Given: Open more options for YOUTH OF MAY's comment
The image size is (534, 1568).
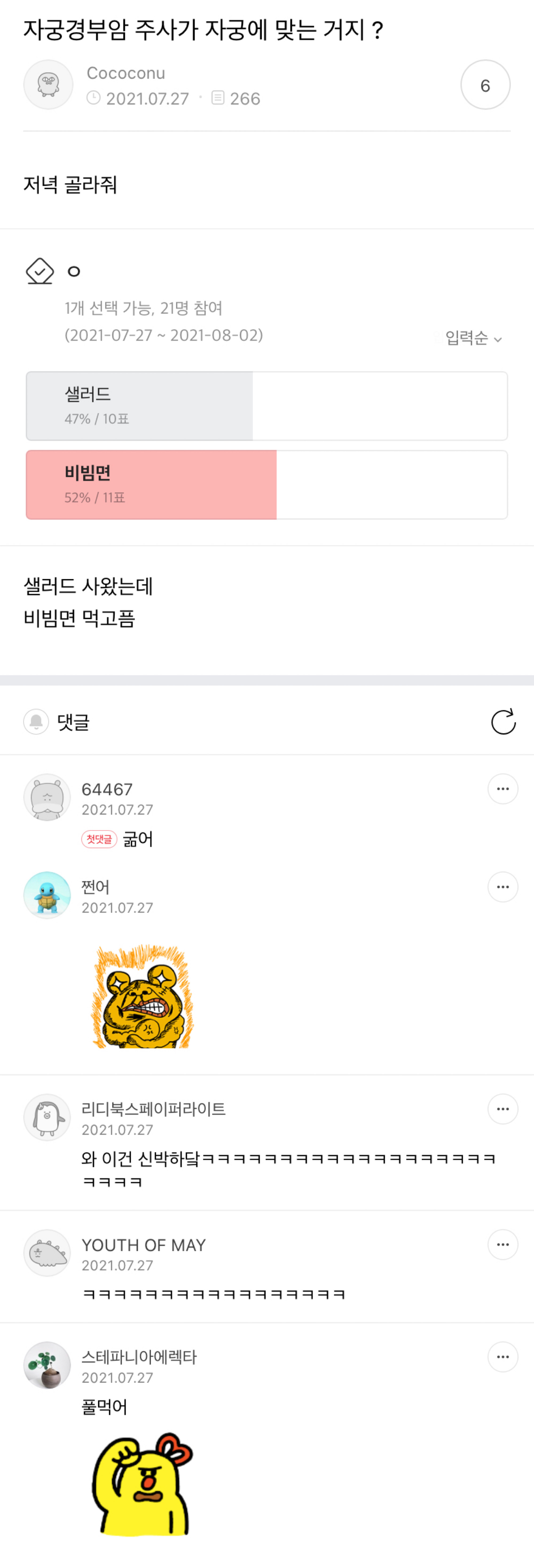Looking at the screenshot, I should pyautogui.click(x=502, y=1245).
